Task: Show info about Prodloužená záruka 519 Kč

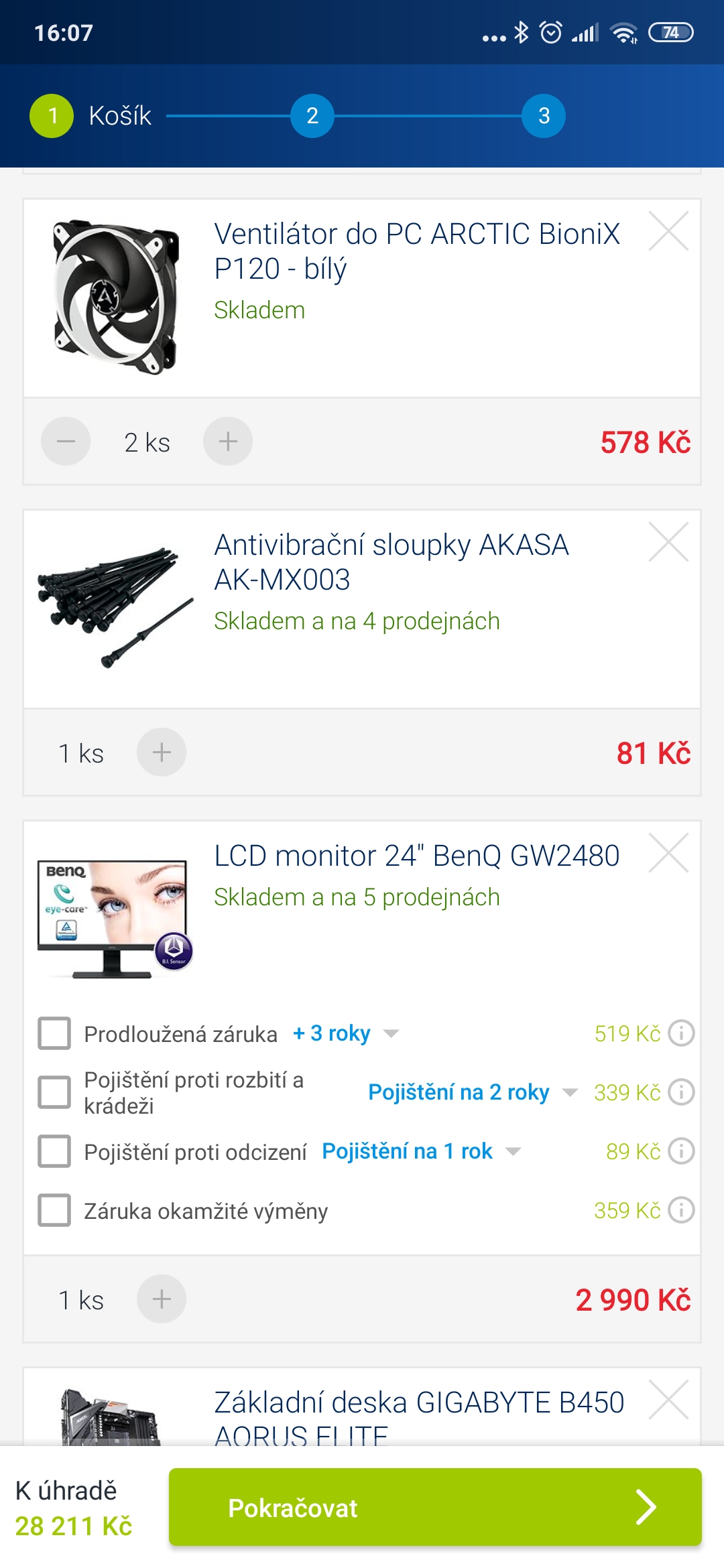Action: pos(681,1033)
